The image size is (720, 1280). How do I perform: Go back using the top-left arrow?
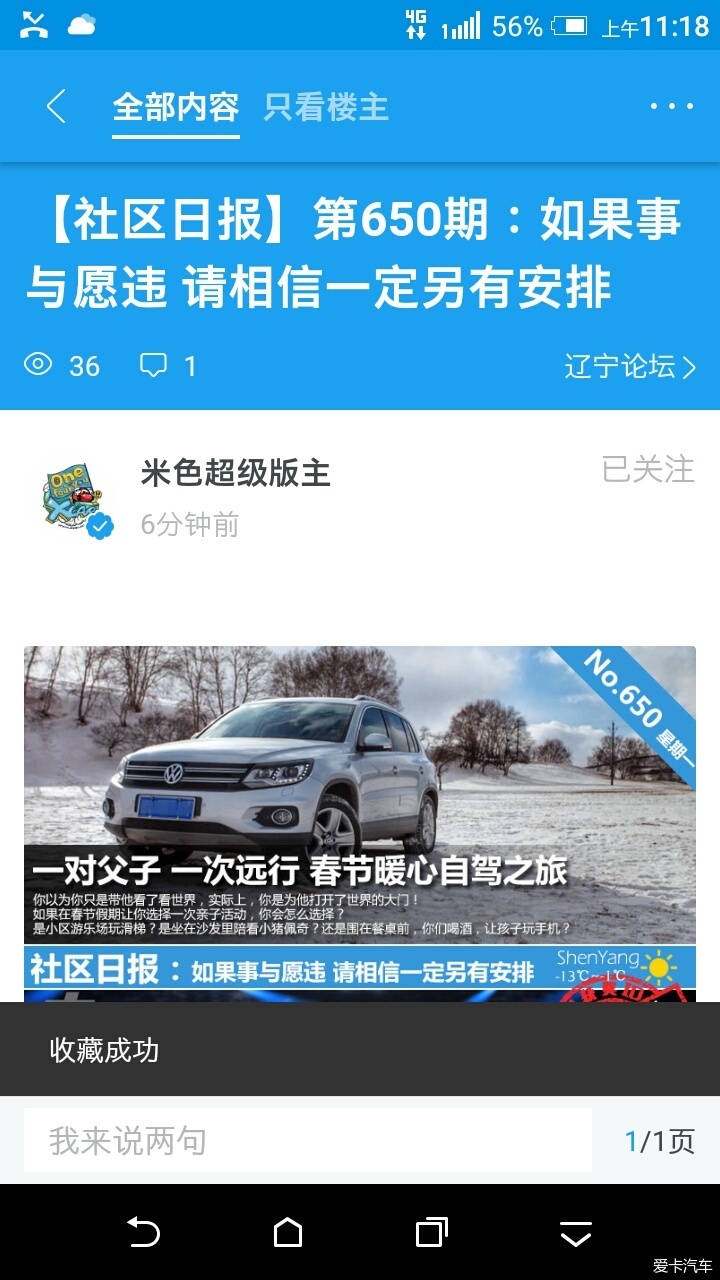click(x=56, y=106)
